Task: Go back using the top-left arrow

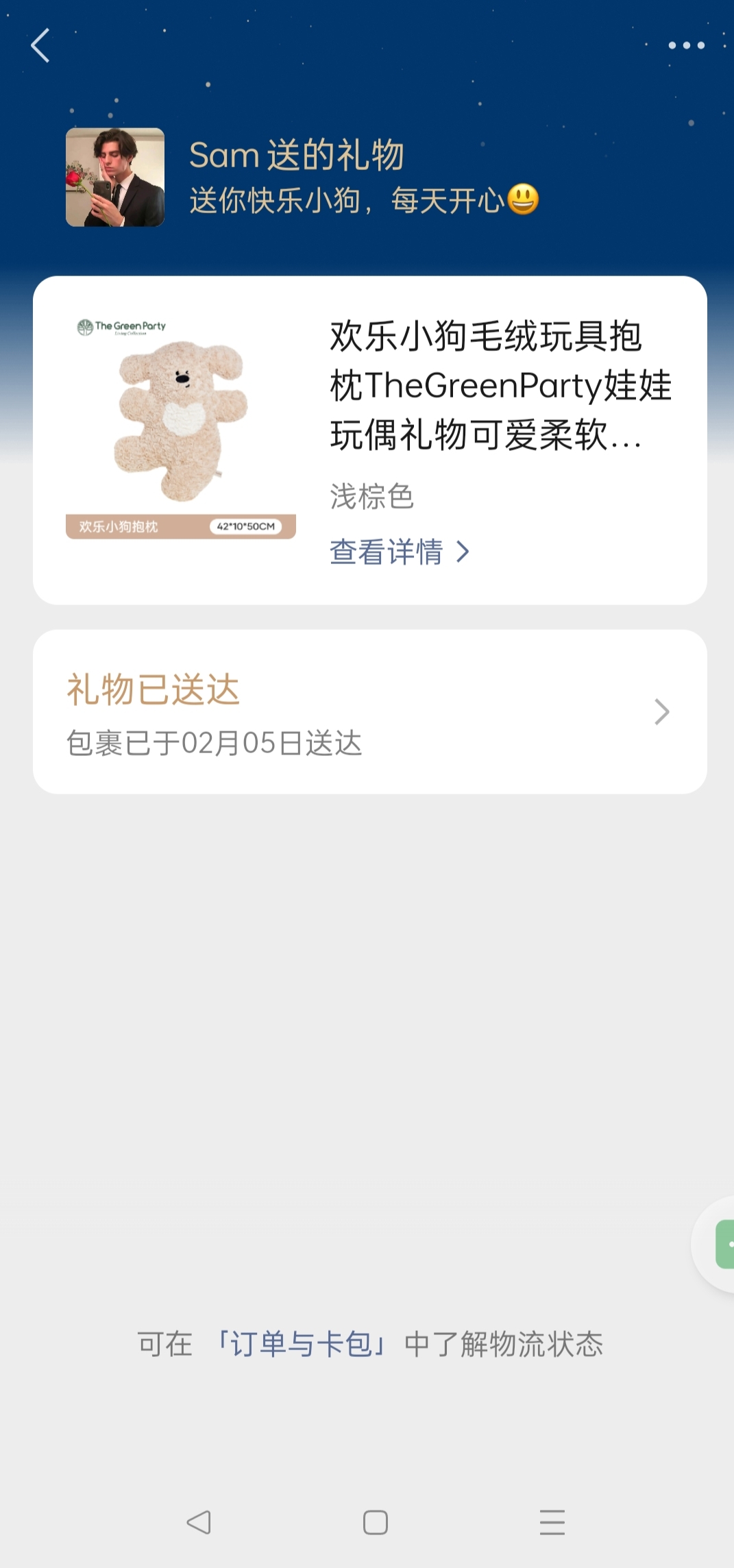Action: (x=40, y=45)
